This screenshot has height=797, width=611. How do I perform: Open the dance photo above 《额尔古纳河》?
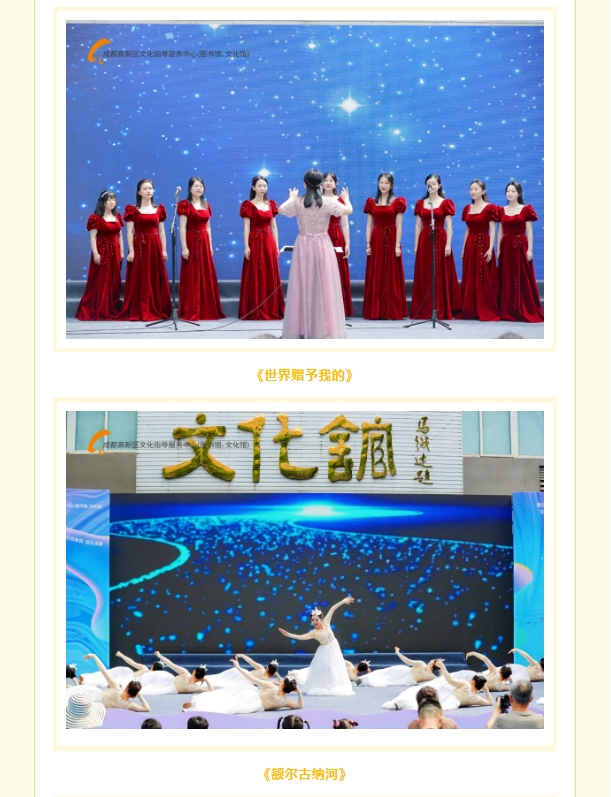click(305, 570)
